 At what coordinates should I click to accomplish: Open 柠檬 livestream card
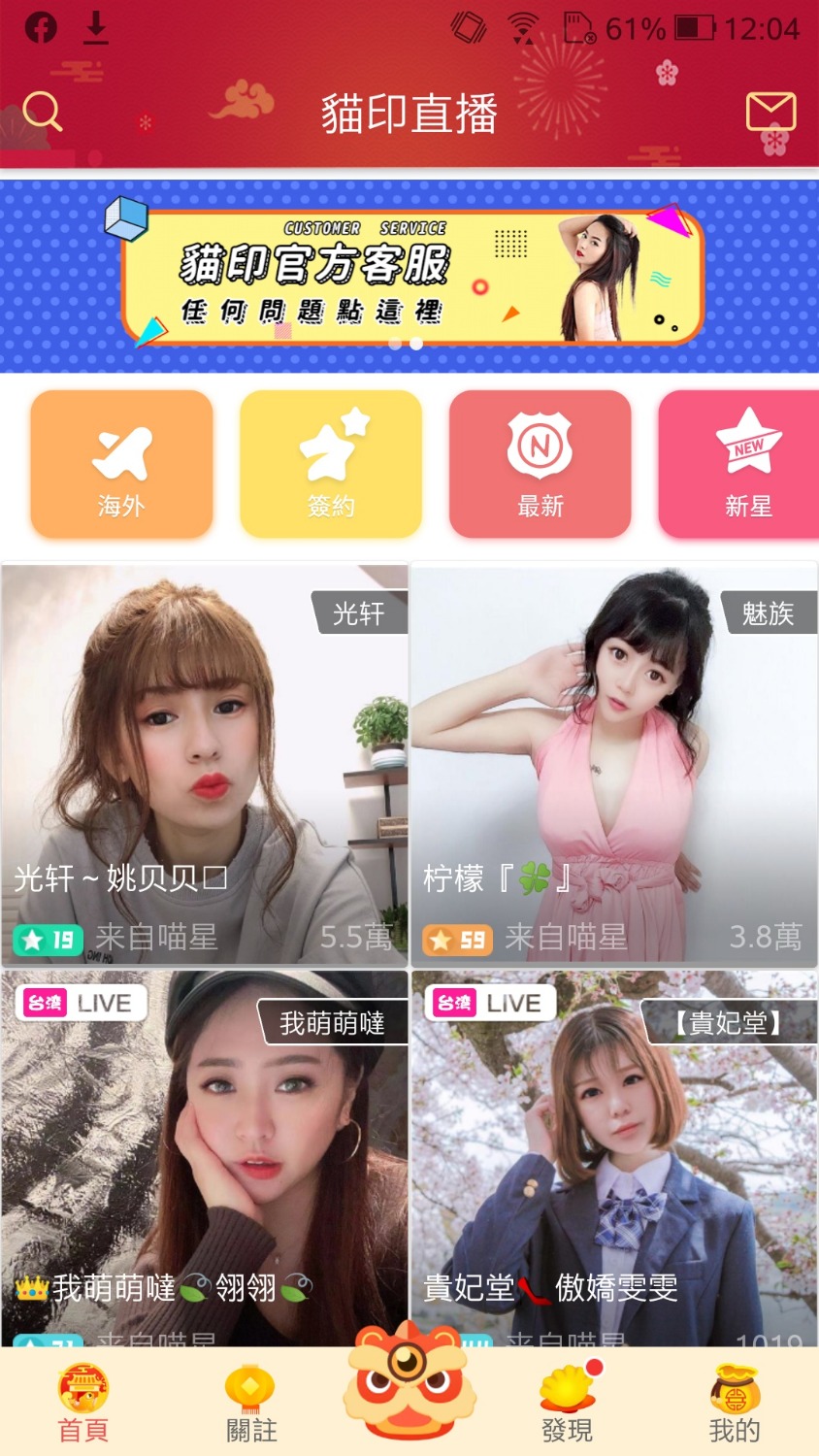point(613,764)
